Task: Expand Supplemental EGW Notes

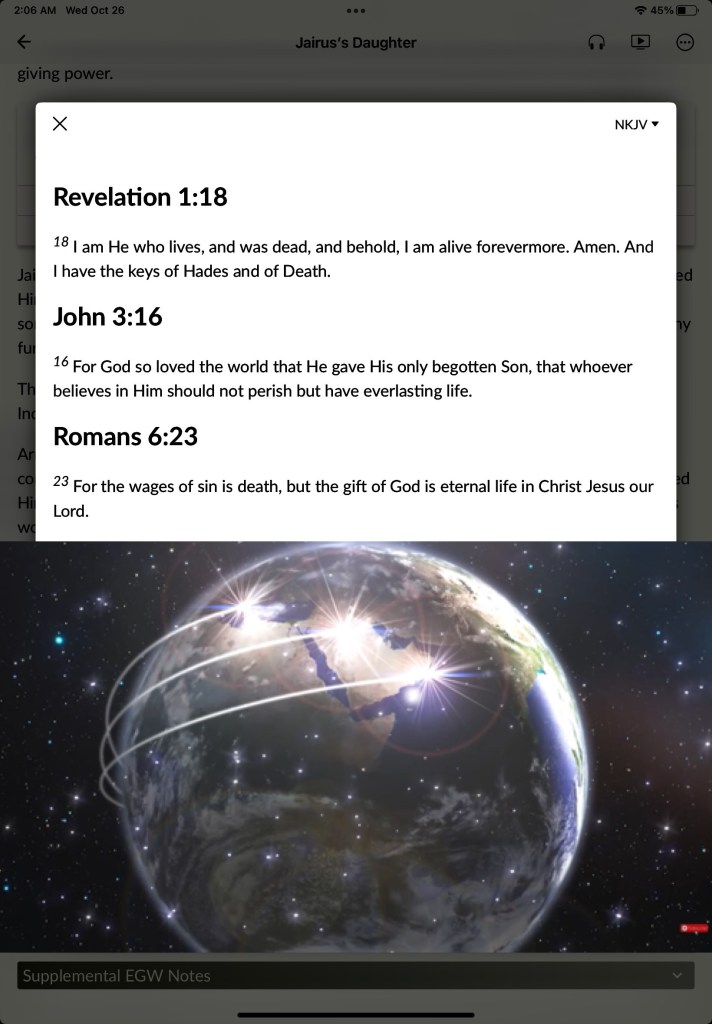Action: [355, 975]
